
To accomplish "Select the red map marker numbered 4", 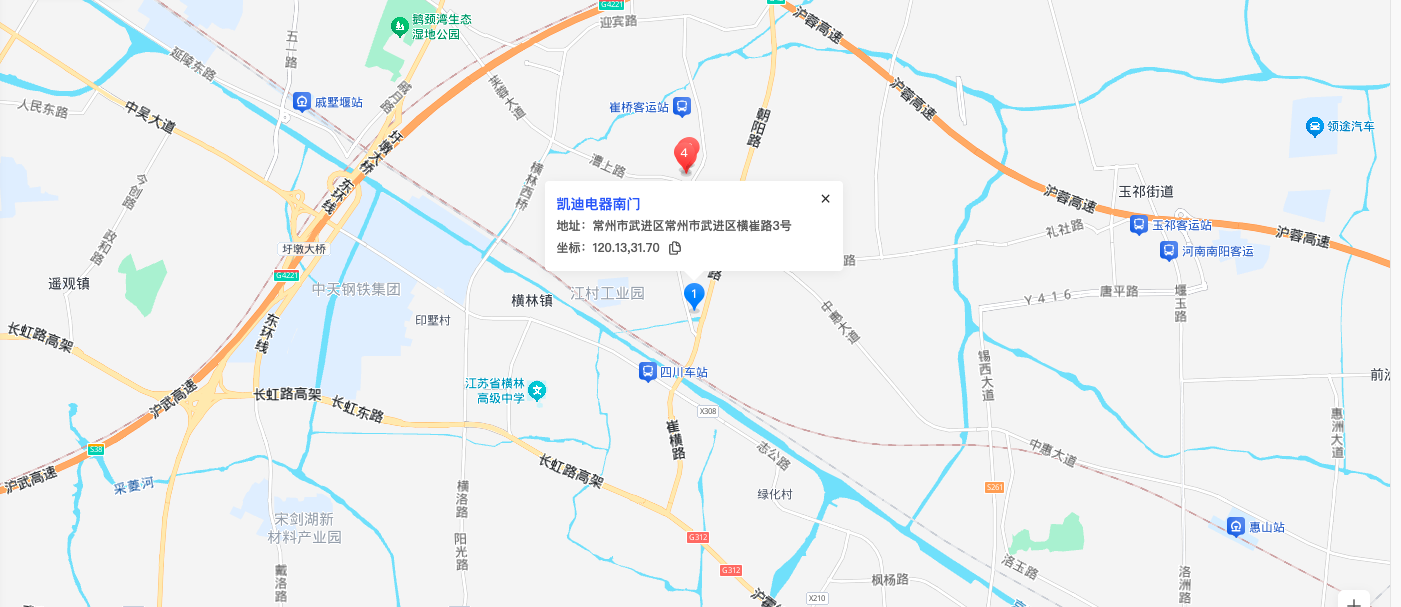I will click(684, 154).
